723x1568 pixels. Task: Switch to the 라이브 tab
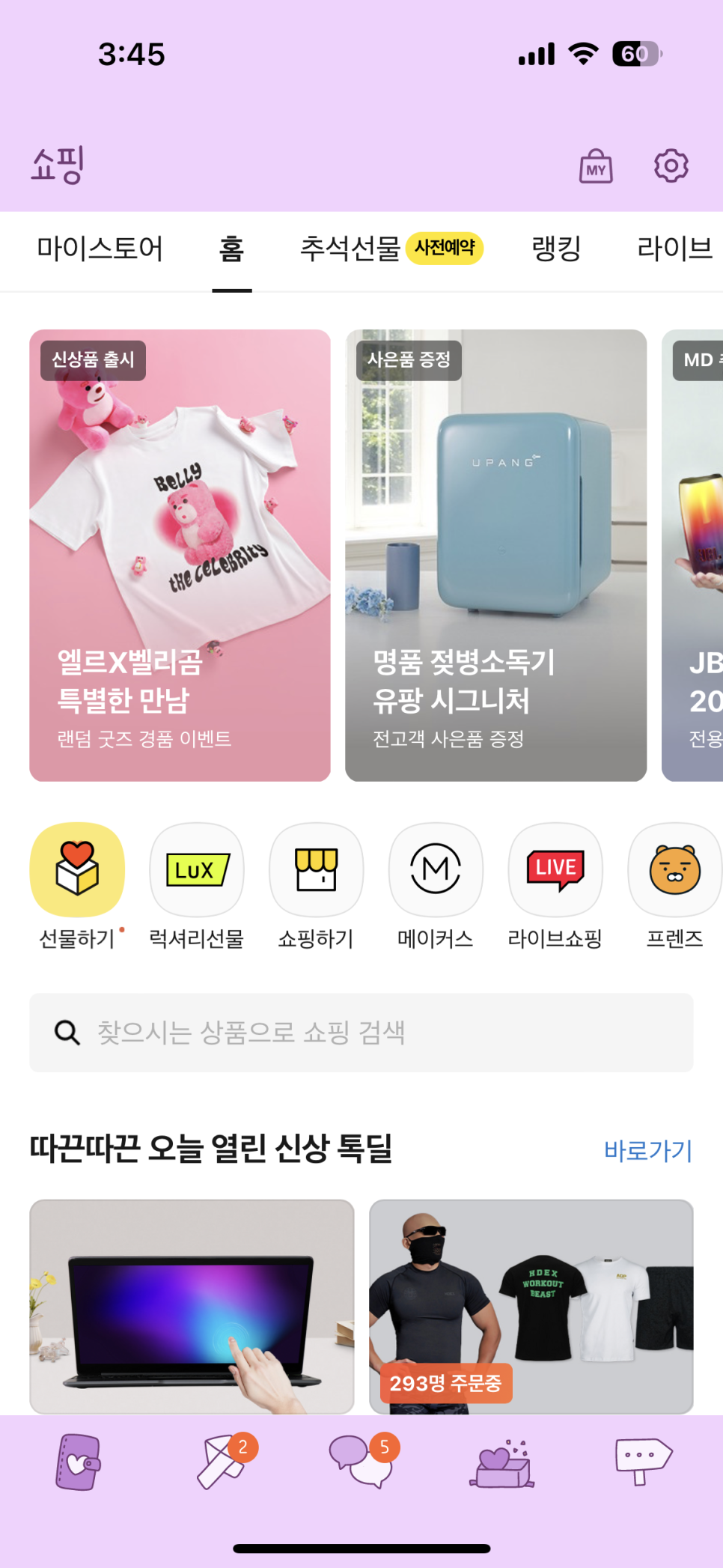(x=674, y=249)
